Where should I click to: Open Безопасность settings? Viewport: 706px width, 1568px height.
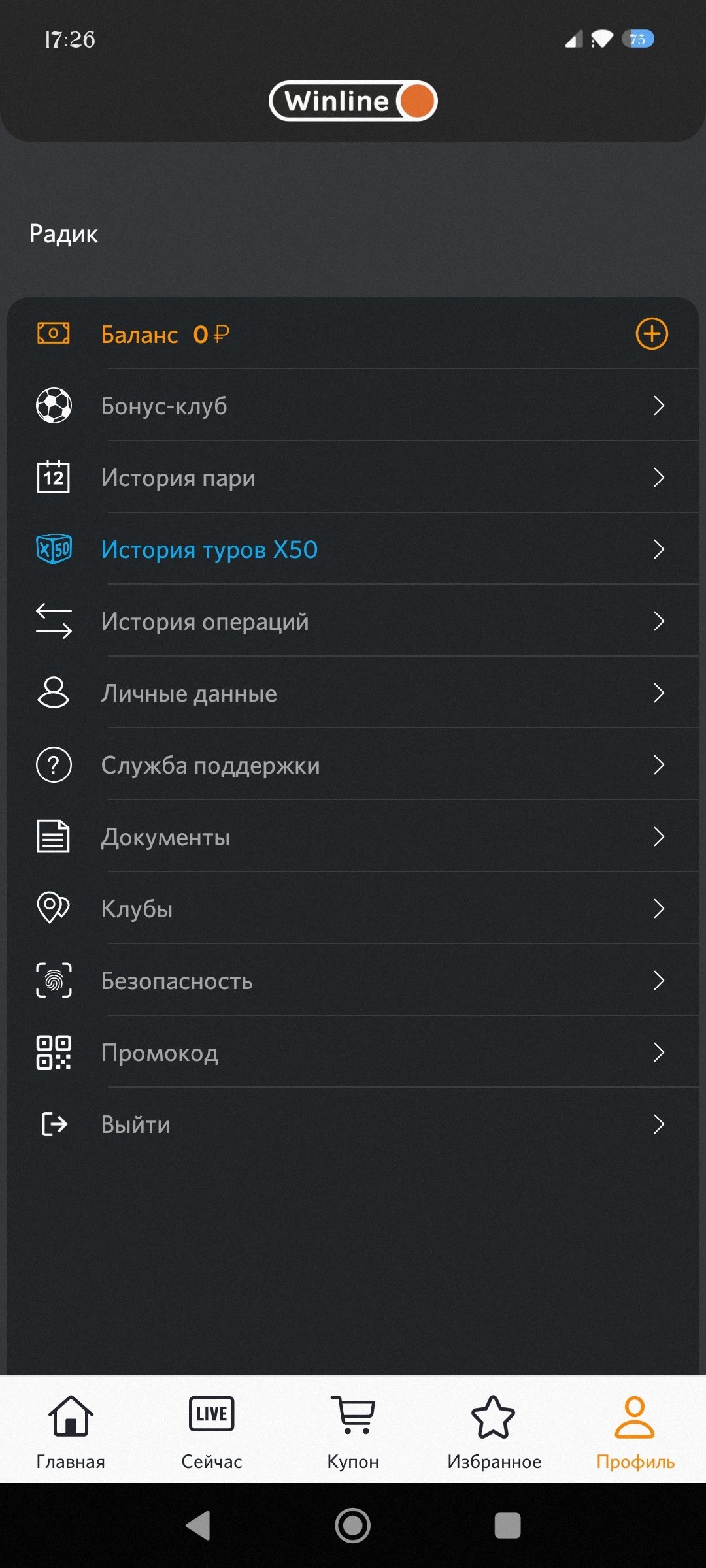pos(353,981)
